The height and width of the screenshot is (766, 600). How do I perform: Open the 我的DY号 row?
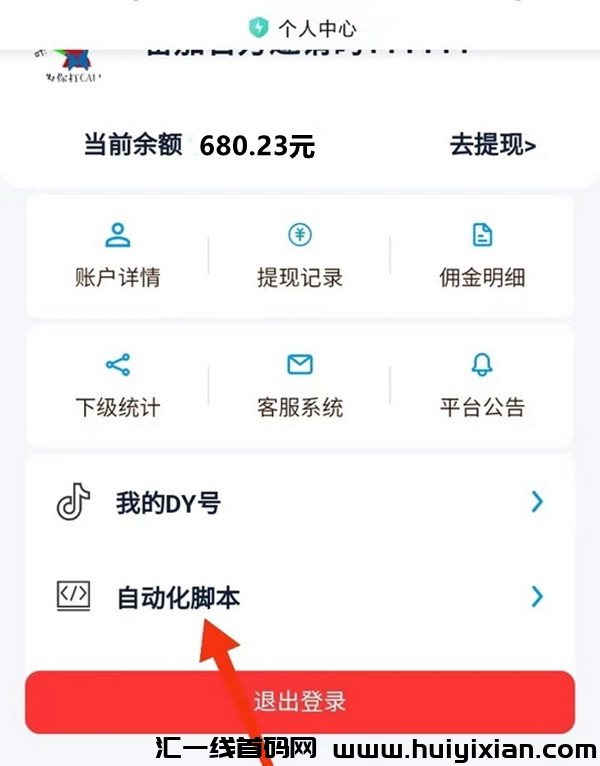(300, 503)
